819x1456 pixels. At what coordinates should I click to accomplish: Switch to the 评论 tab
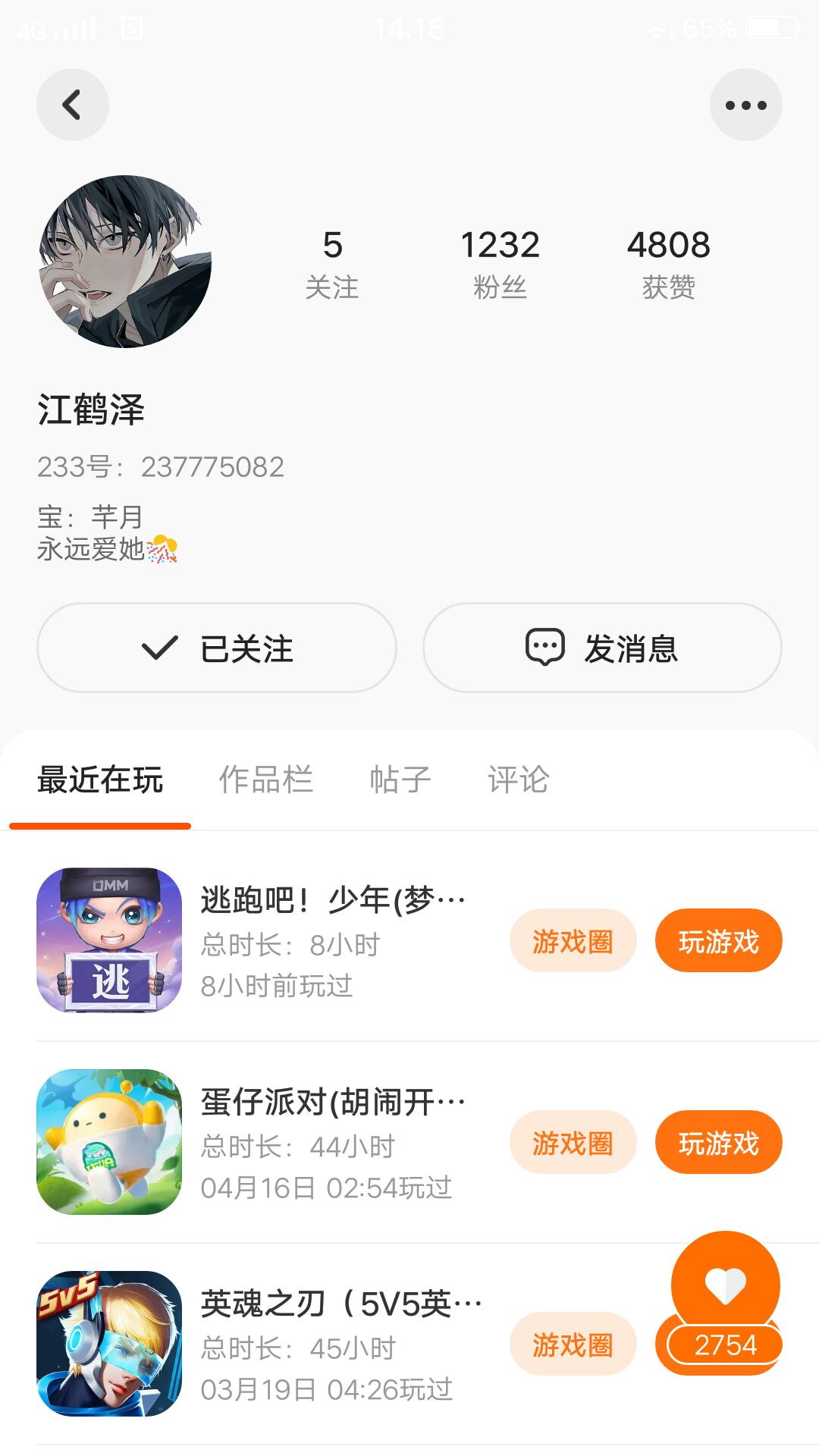[519, 780]
